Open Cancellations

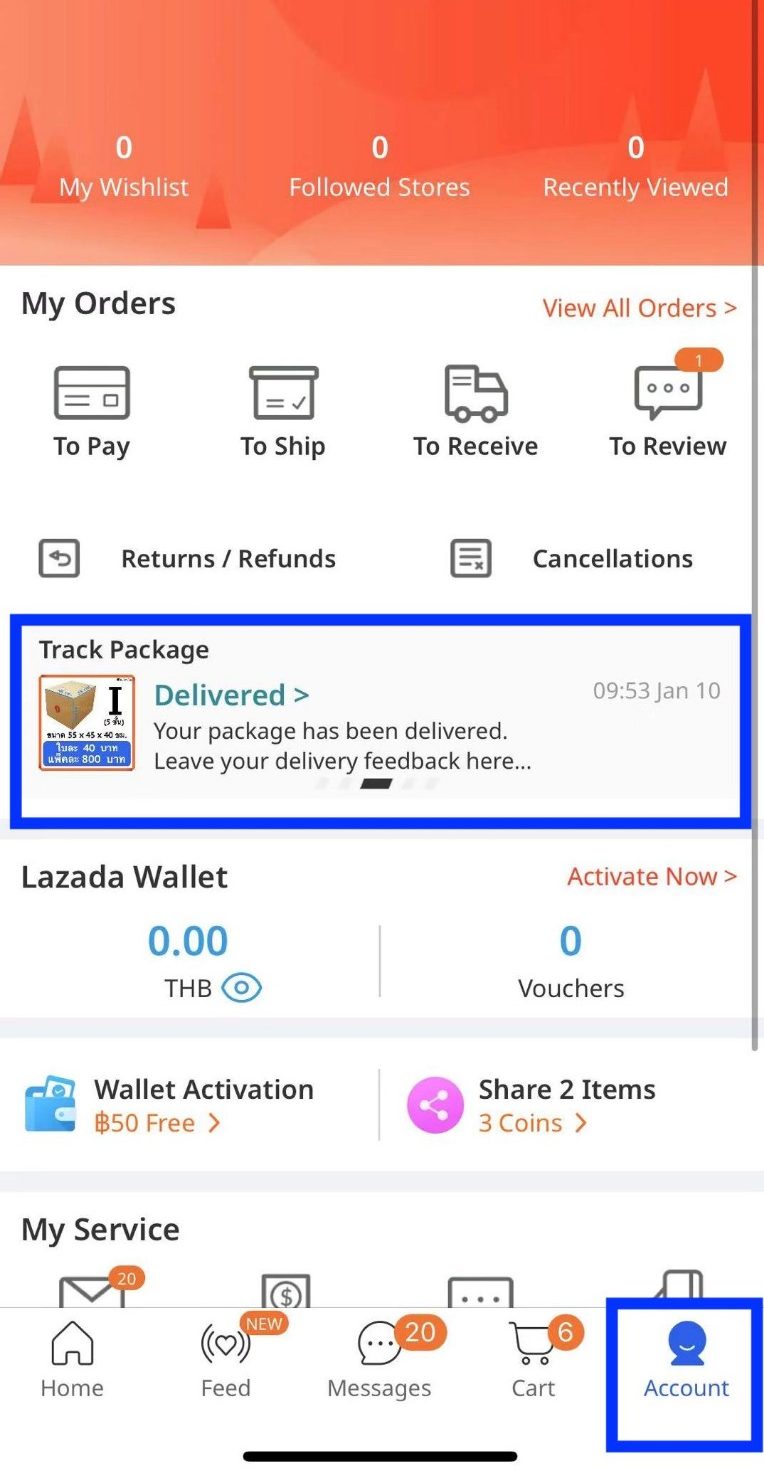[x=572, y=558]
